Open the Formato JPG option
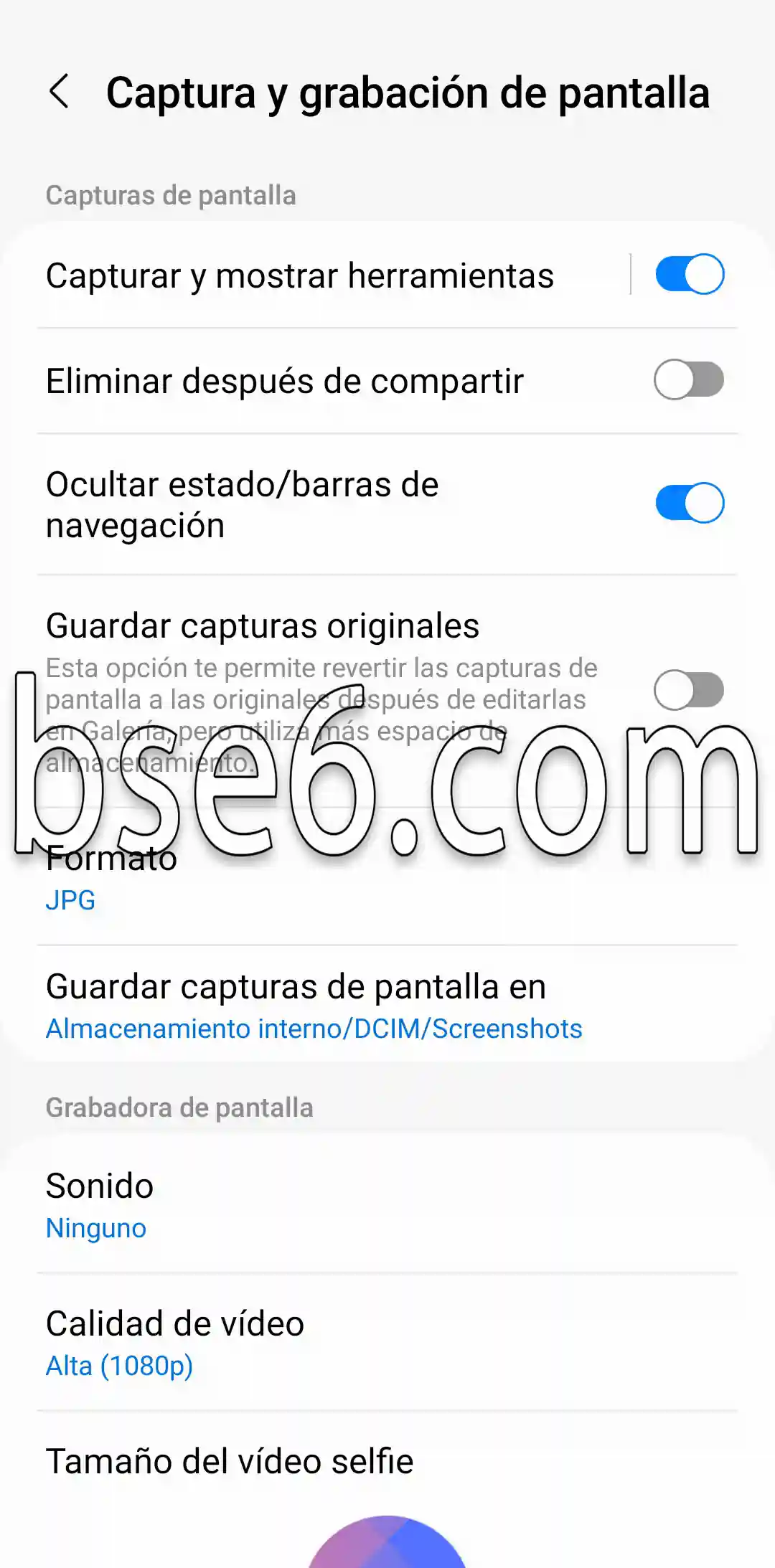Screen dimensions: 775x1568 click(387, 878)
